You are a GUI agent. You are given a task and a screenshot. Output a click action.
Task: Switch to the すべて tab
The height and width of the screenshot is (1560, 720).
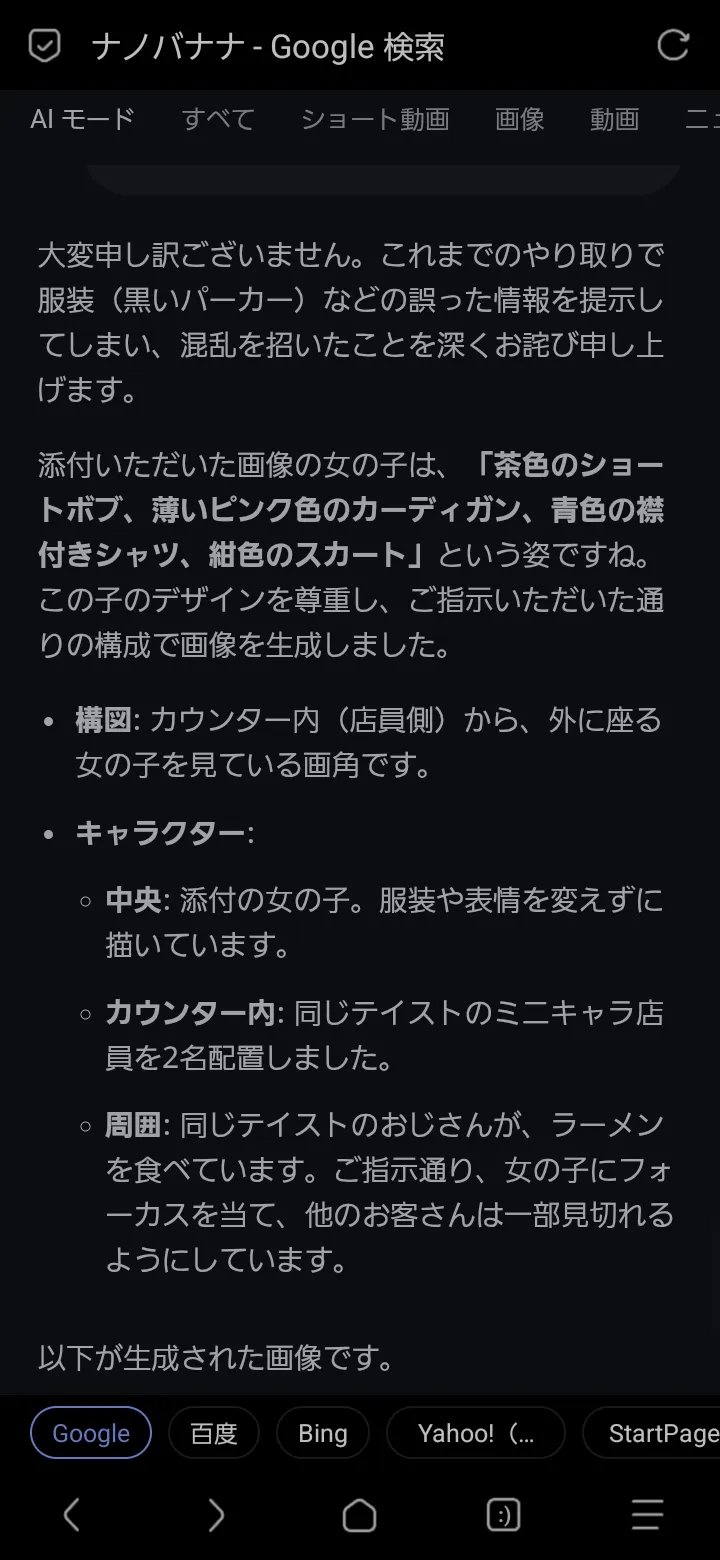point(218,120)
